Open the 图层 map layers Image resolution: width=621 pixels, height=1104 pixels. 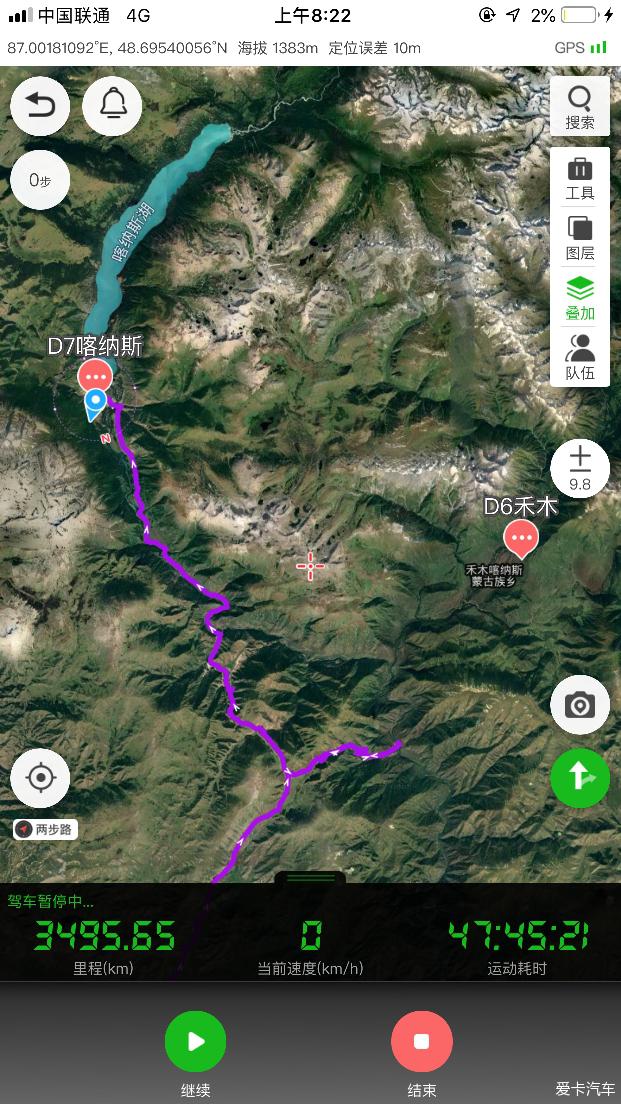tap(580, 239)
